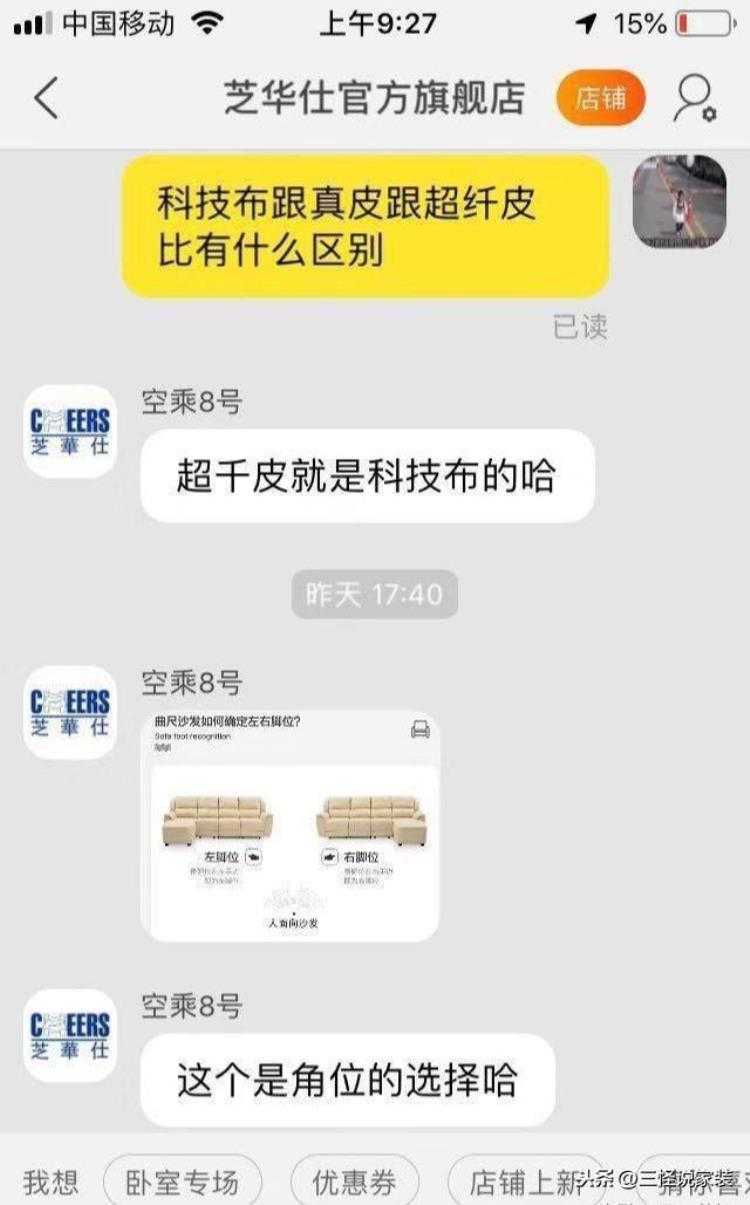Open the 芝华仕 avatar beside 超千皮就是科技布的哈
750x1205 pixels.
70,431
